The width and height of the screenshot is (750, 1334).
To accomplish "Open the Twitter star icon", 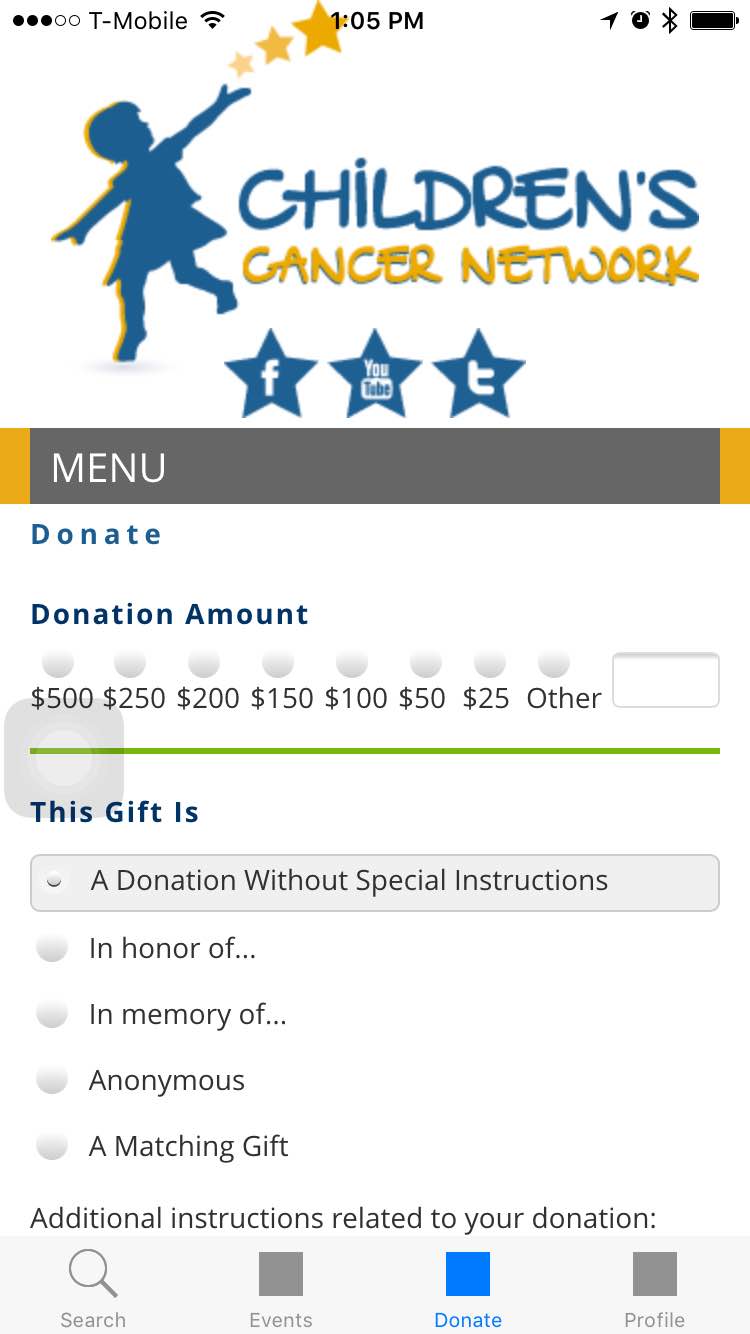I will (479, 374).
